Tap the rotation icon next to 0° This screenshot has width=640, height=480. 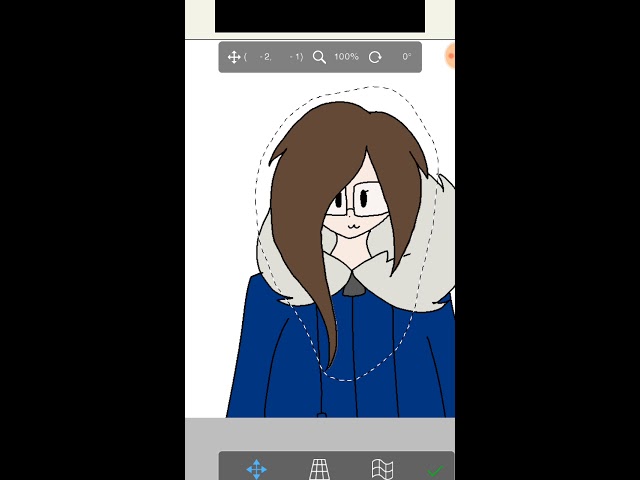375,57
